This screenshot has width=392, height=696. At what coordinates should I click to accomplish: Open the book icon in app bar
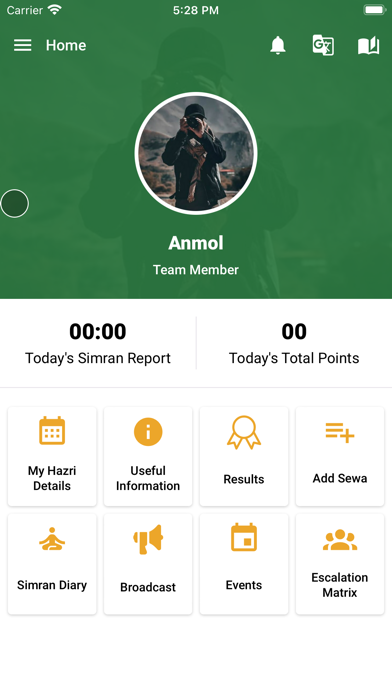point(368,45)
